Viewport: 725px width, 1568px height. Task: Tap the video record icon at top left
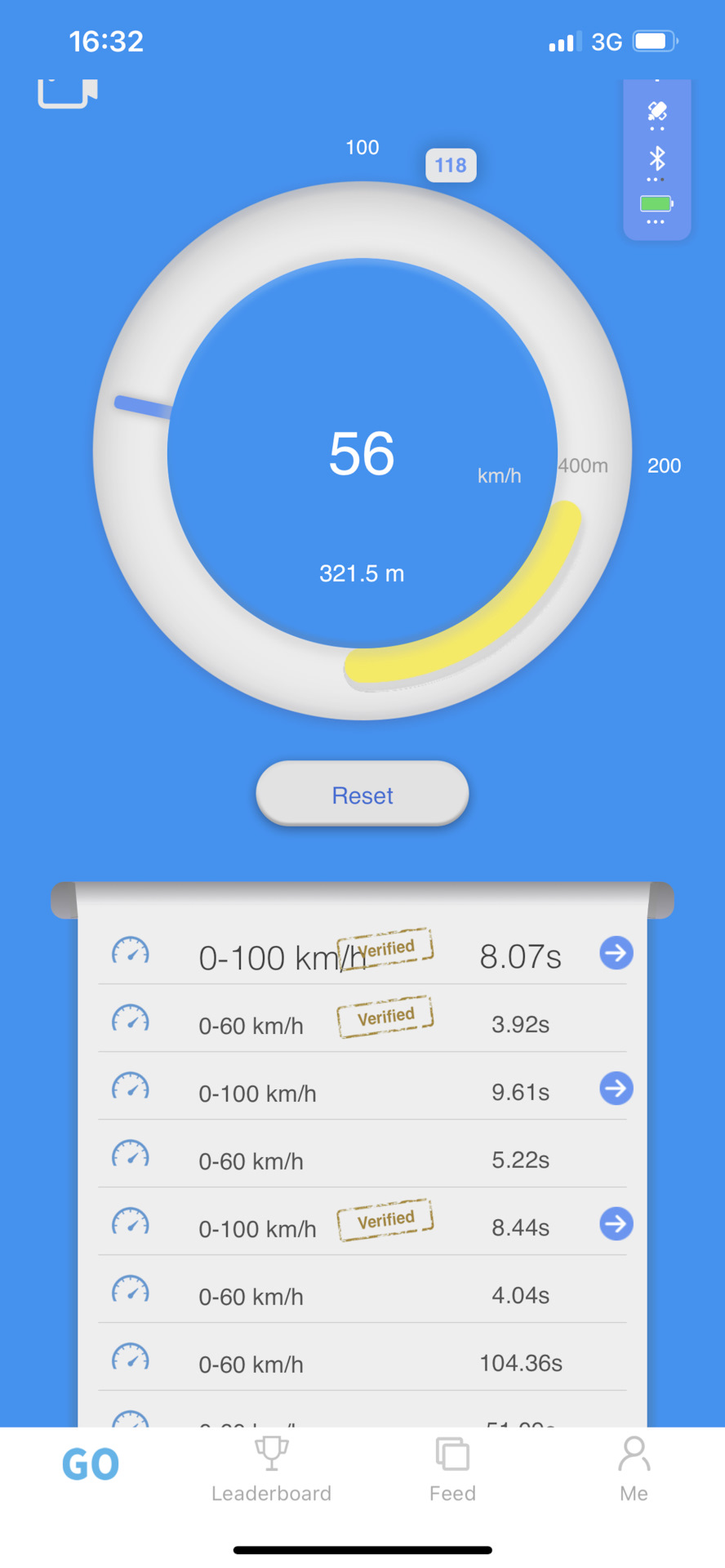pos(67,92)
